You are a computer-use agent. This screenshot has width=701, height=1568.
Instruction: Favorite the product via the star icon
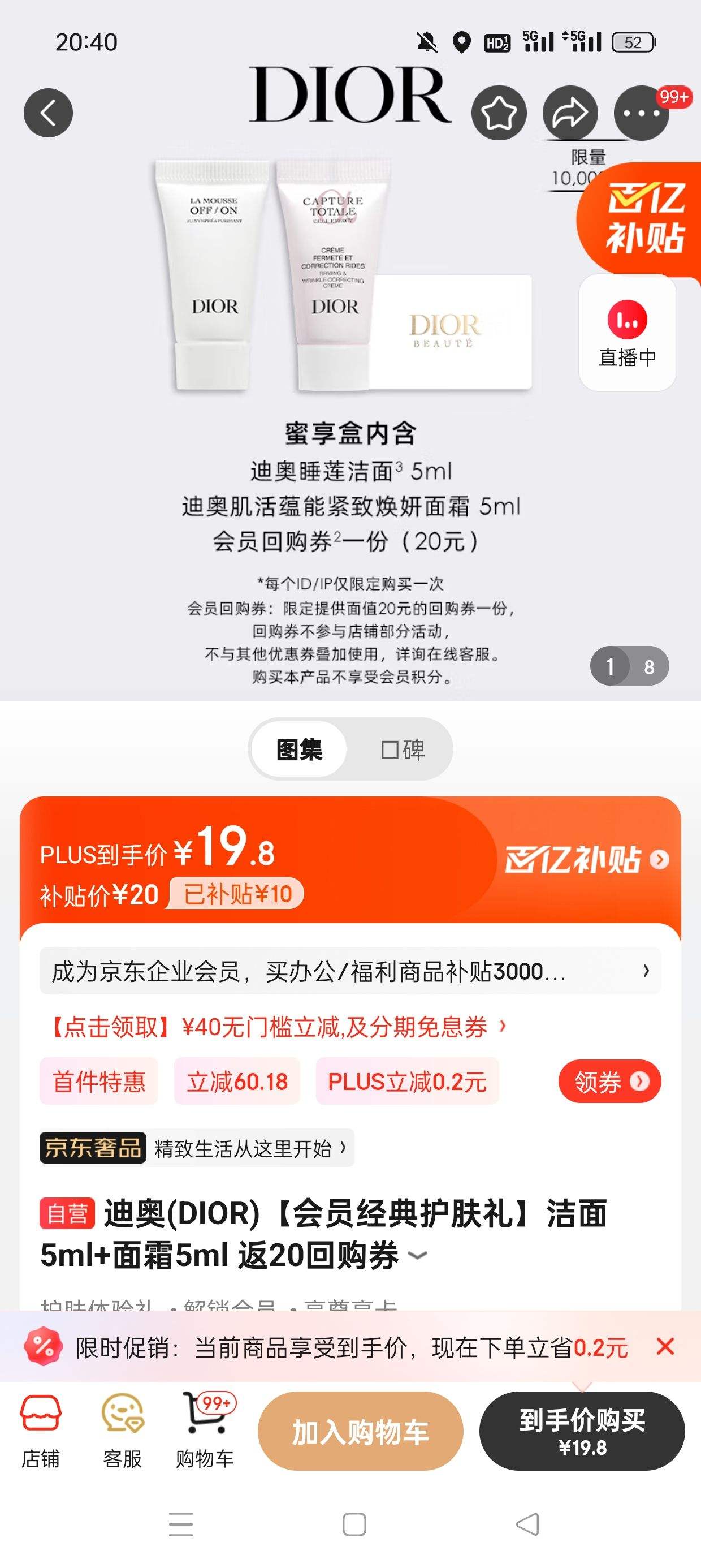499,112
